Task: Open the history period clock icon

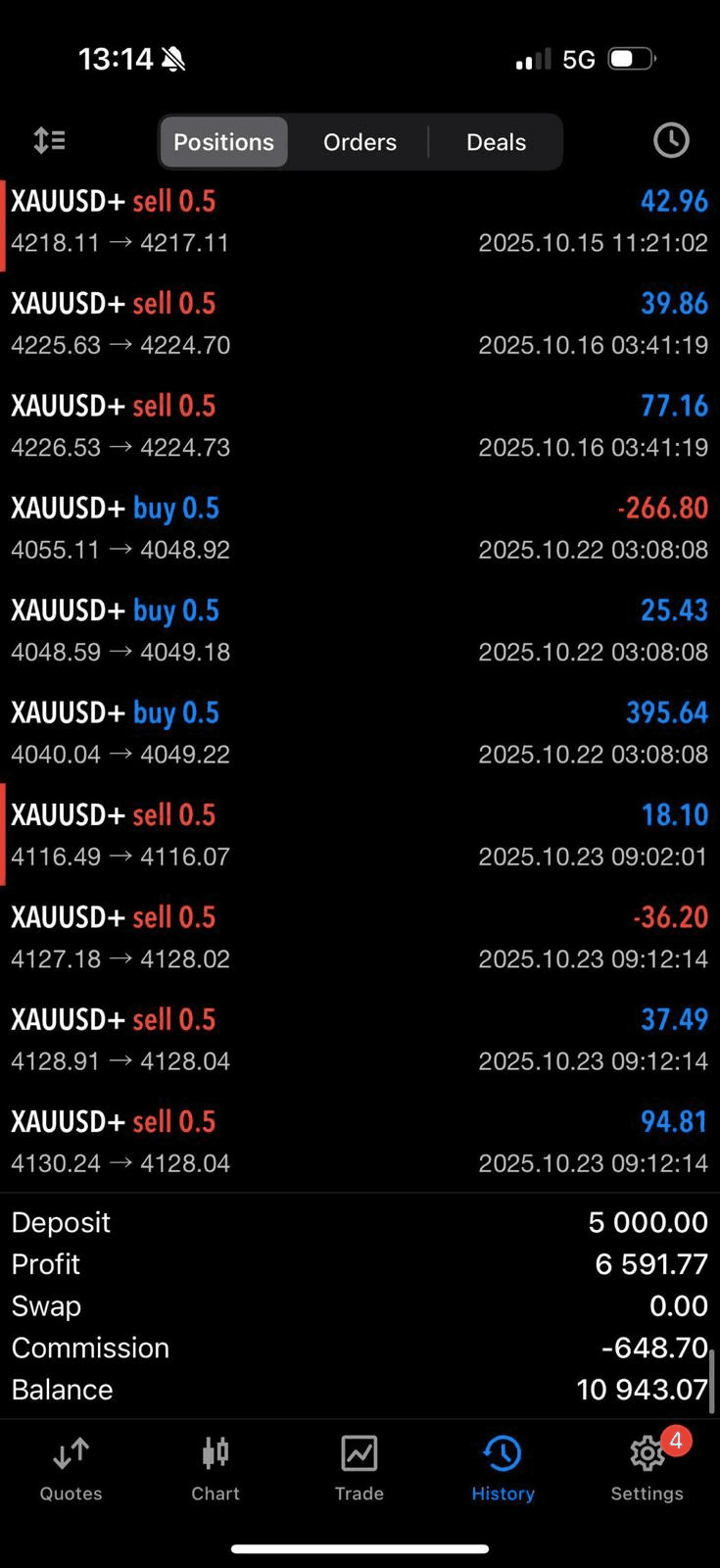Action: (x=671, y=141)
